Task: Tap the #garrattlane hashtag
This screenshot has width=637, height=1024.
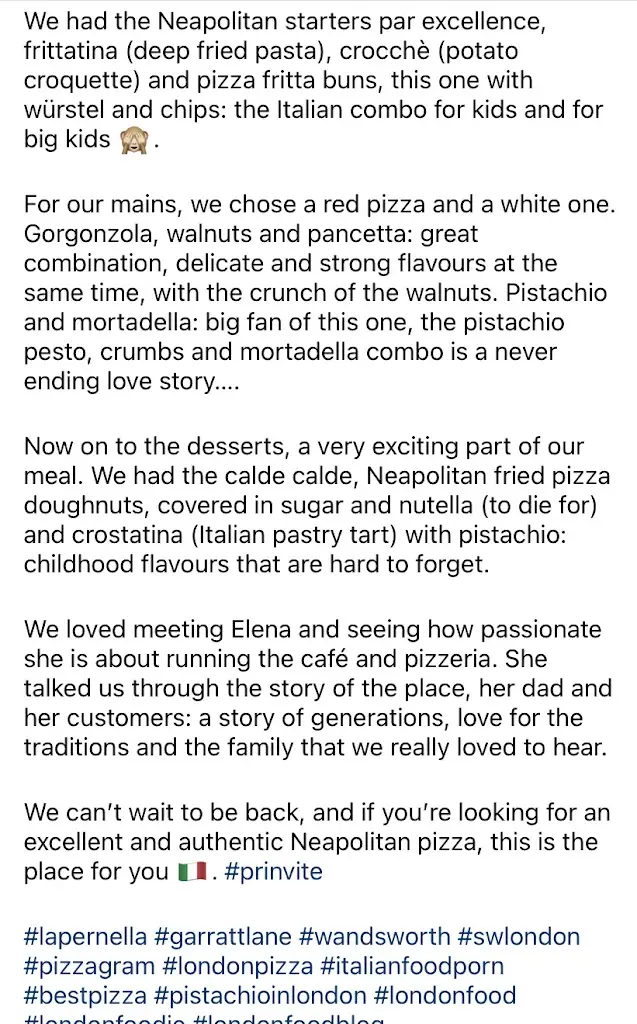Action: 222,937
